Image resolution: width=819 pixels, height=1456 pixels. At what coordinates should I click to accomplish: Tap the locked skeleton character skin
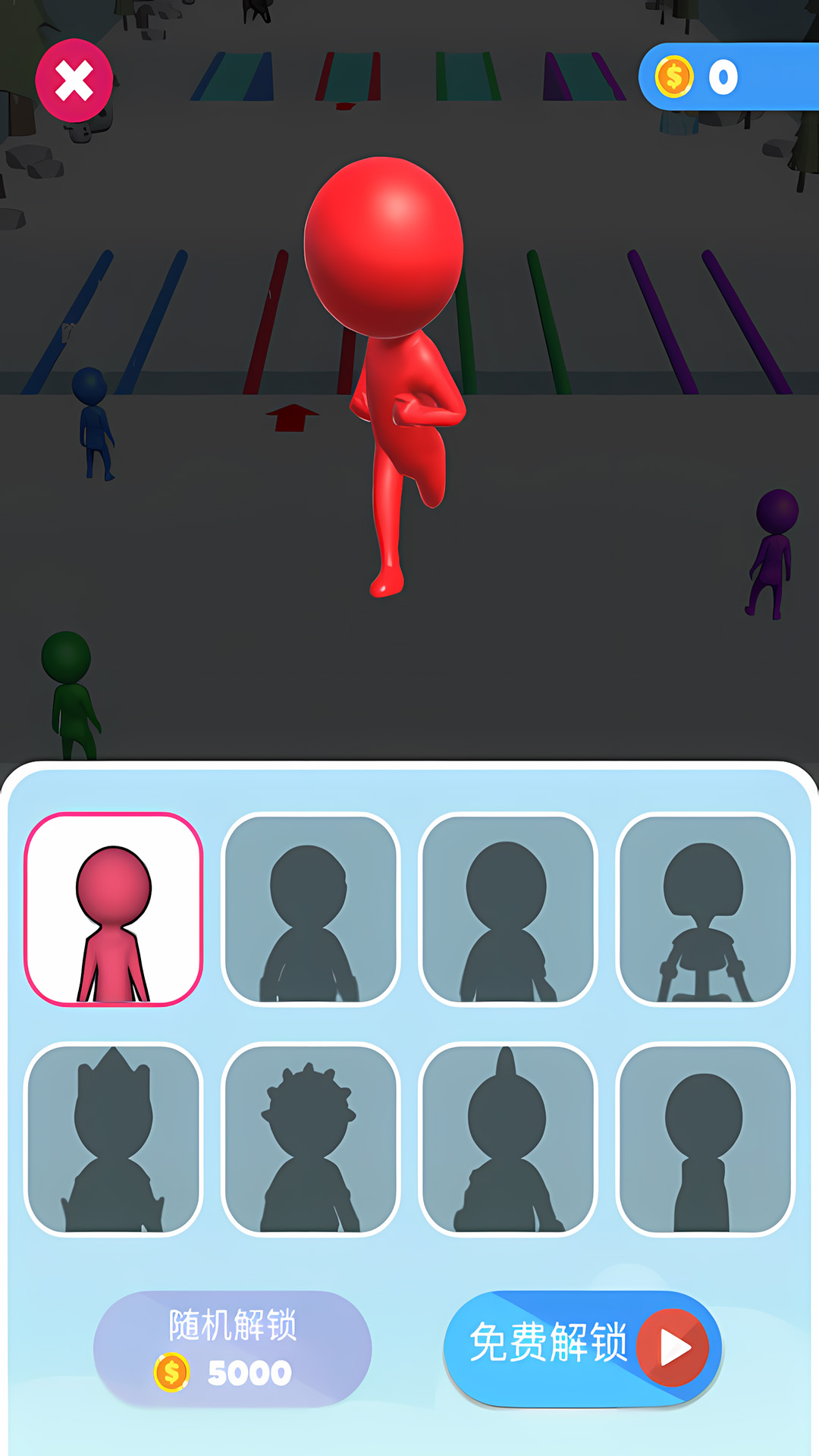705,909
